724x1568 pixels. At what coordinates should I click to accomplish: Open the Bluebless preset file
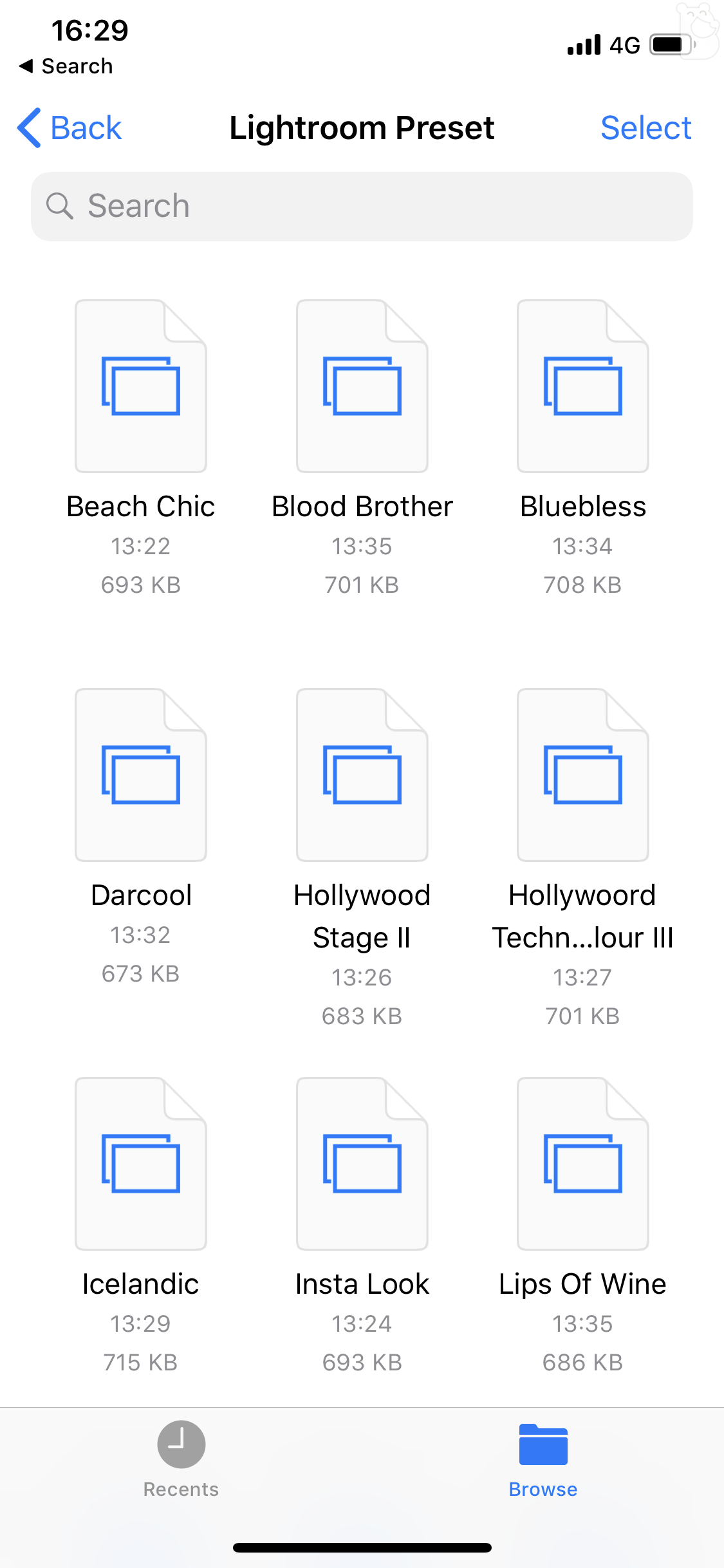point(582,386)
